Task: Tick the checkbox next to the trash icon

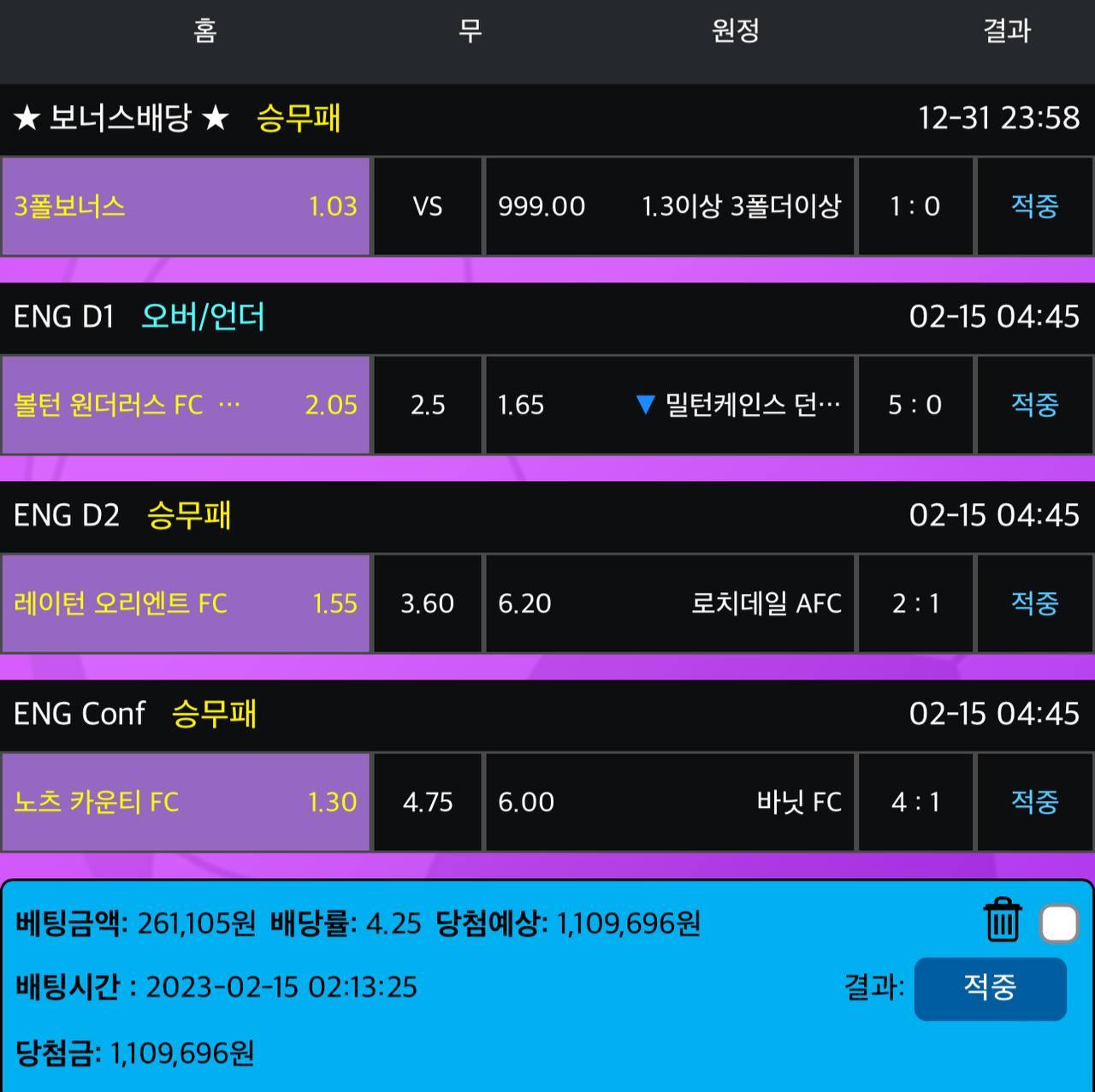Action: pos(1058,923)
